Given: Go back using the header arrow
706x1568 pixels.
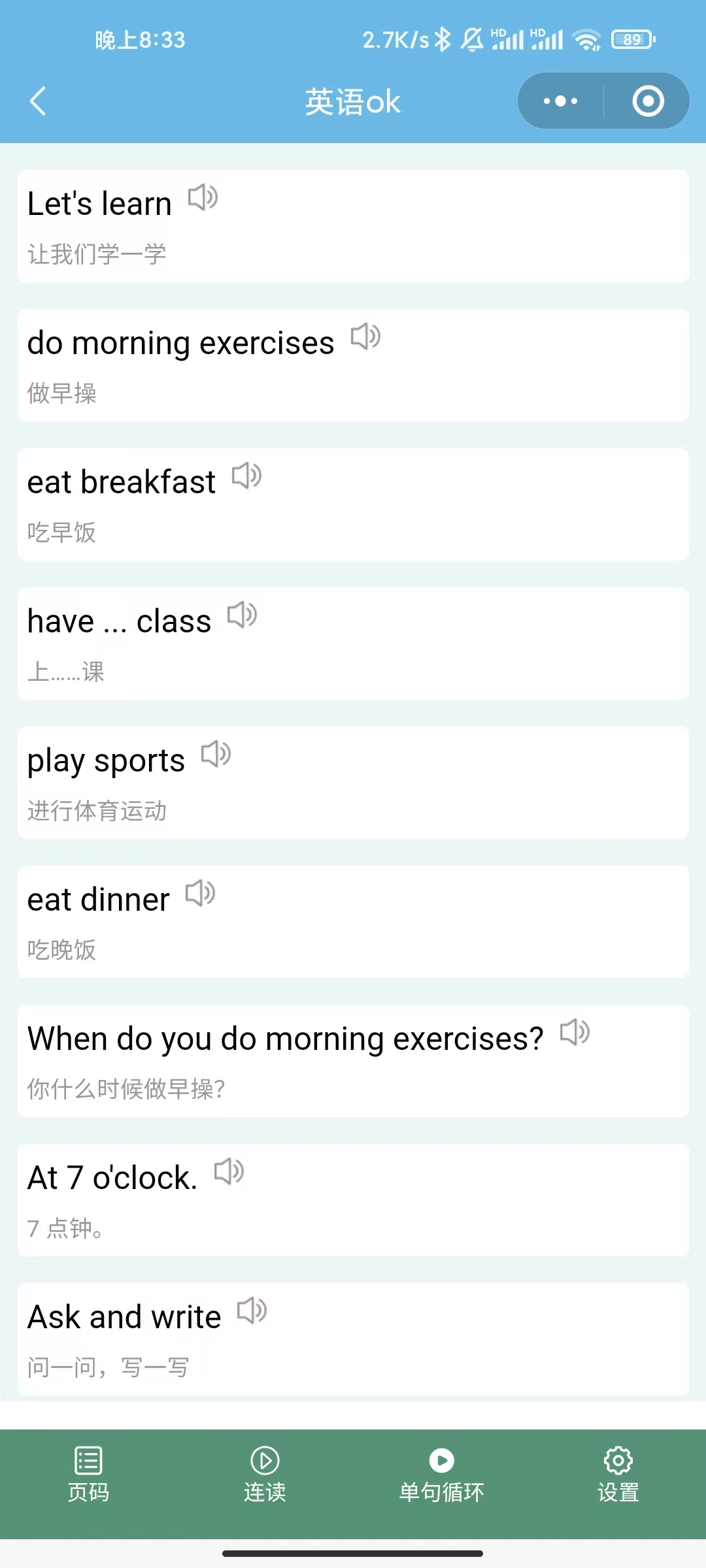Looking at the screenshot, I should point(38,101).
